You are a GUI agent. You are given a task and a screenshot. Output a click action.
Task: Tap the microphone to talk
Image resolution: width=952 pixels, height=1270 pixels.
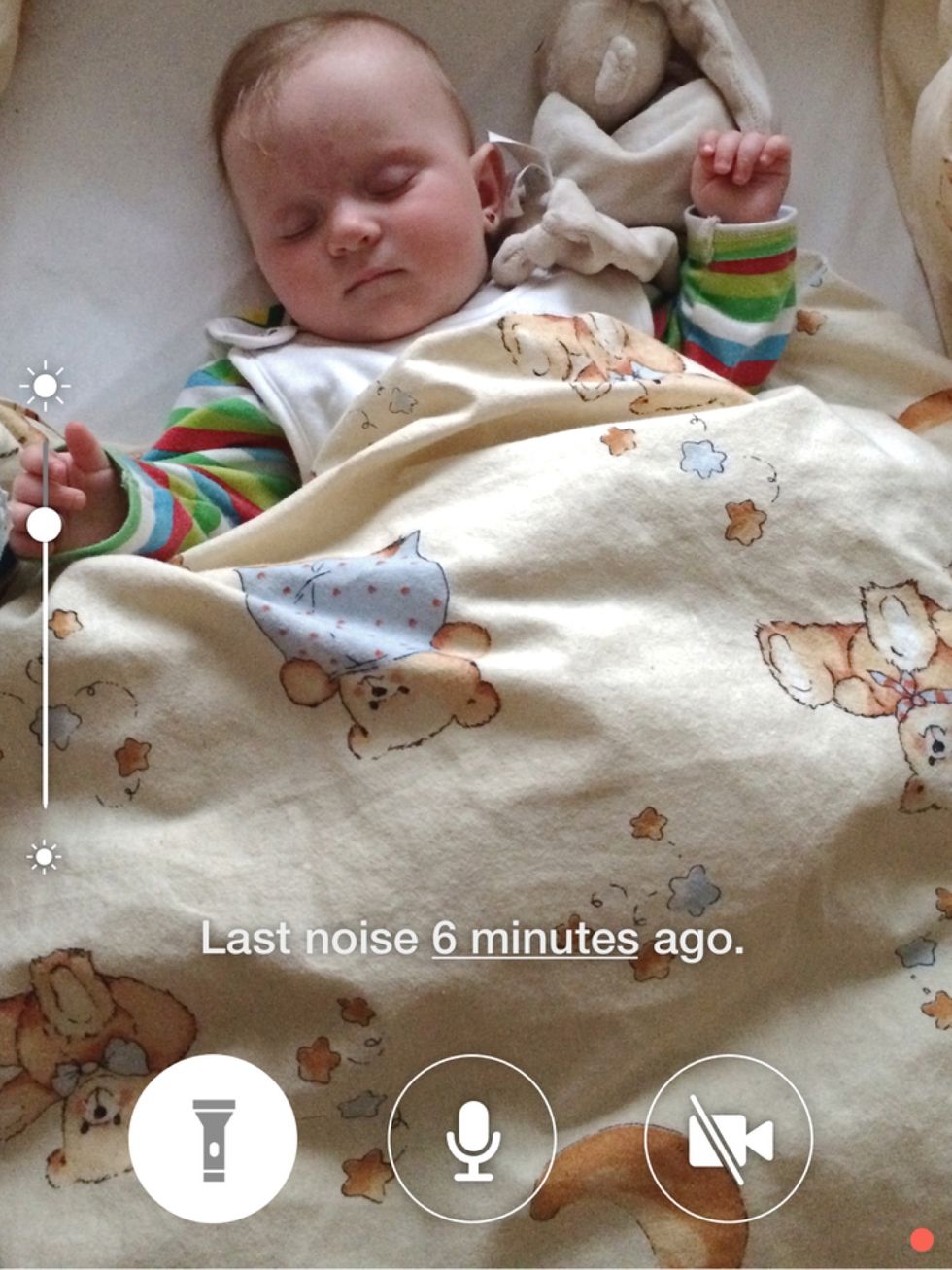point(472,1139)
